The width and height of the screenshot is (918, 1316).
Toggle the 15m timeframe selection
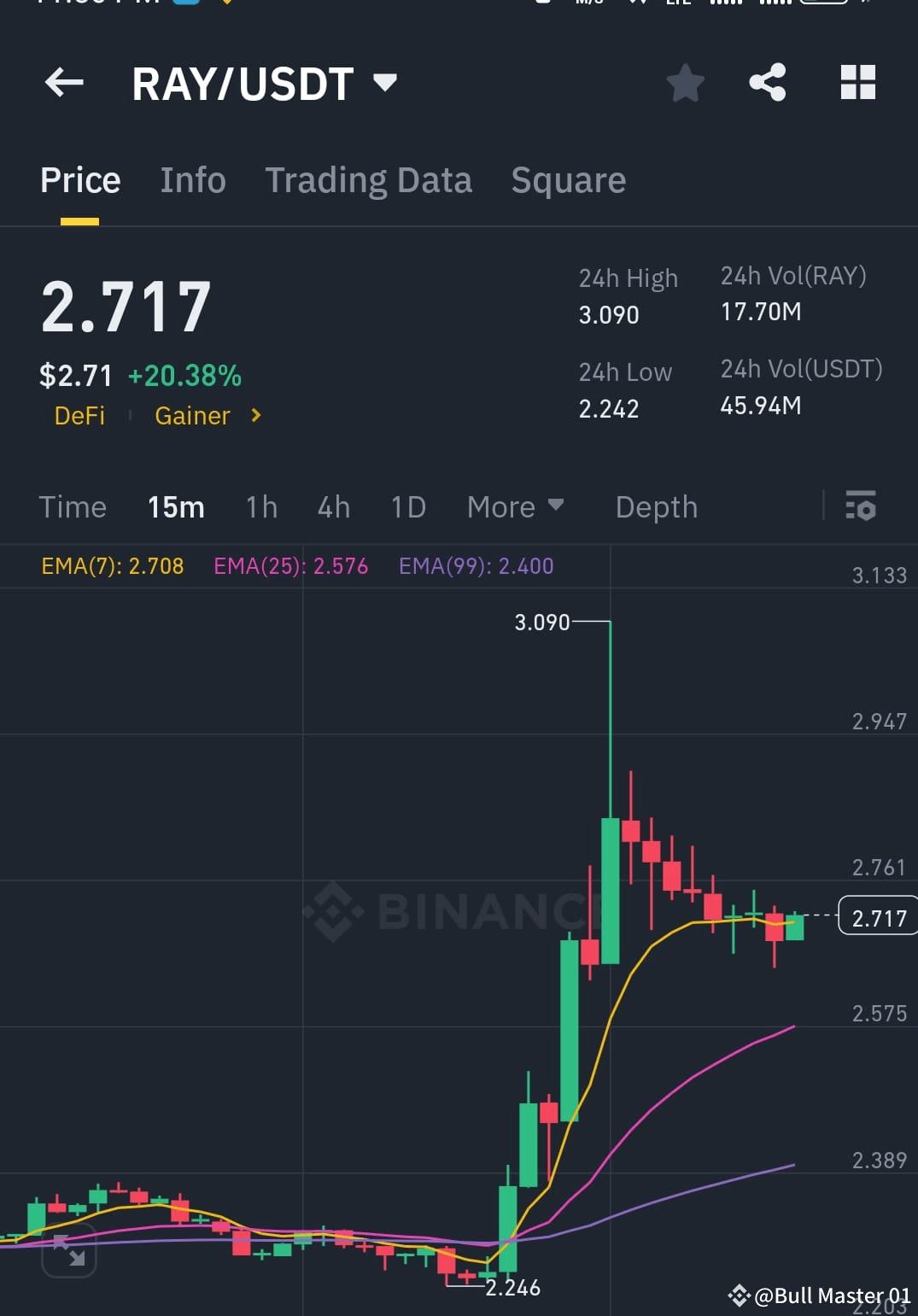click(x=175, y=506)
